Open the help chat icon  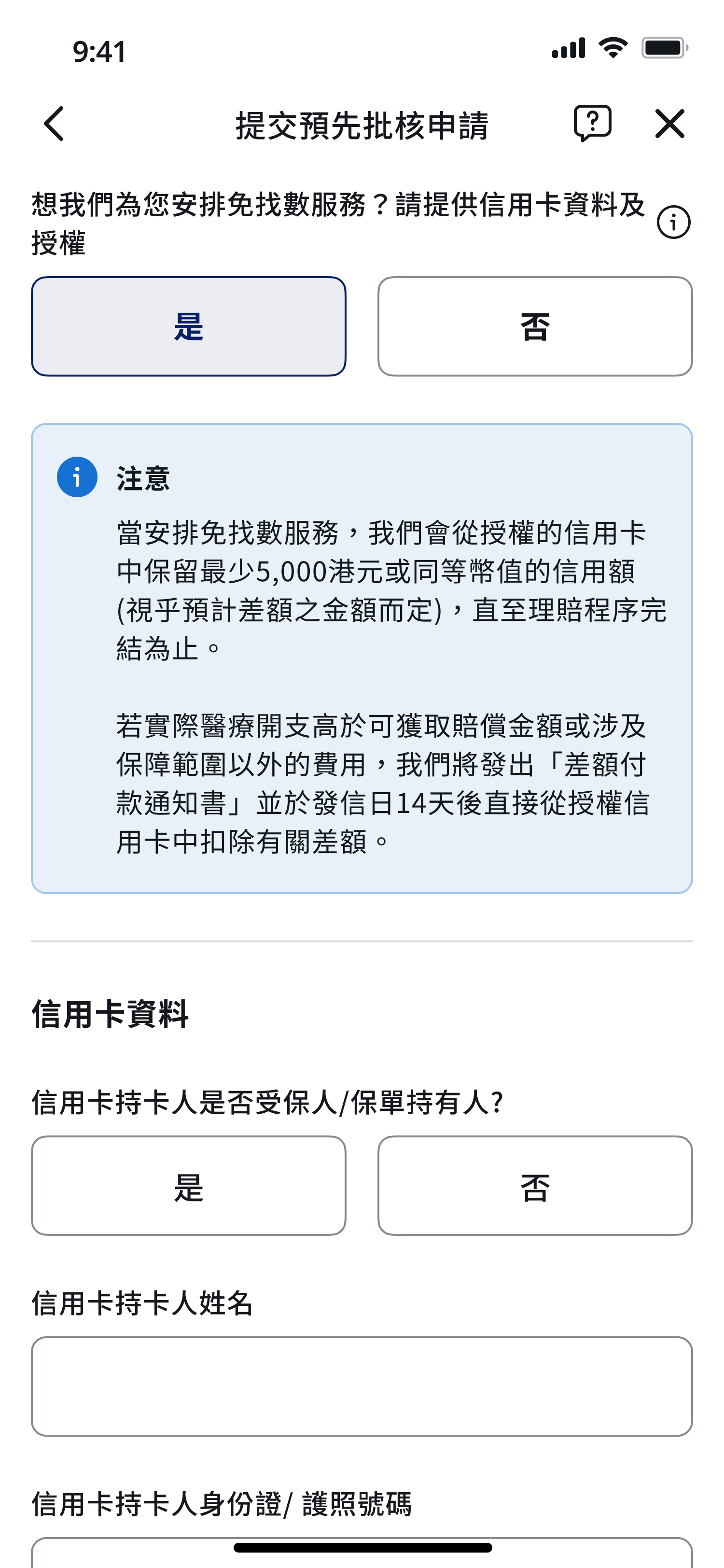click(x=592, y=124)
